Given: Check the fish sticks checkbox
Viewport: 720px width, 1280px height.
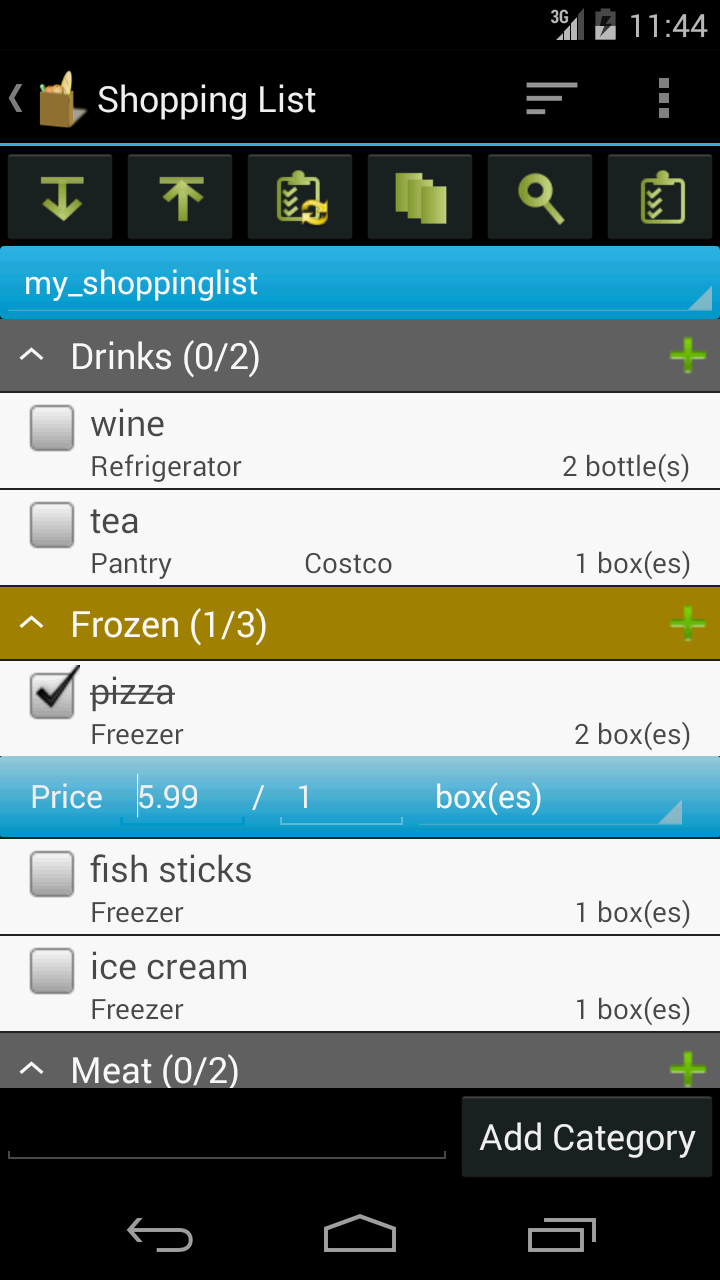Looking at the screenshot, I should click(51, 873).
